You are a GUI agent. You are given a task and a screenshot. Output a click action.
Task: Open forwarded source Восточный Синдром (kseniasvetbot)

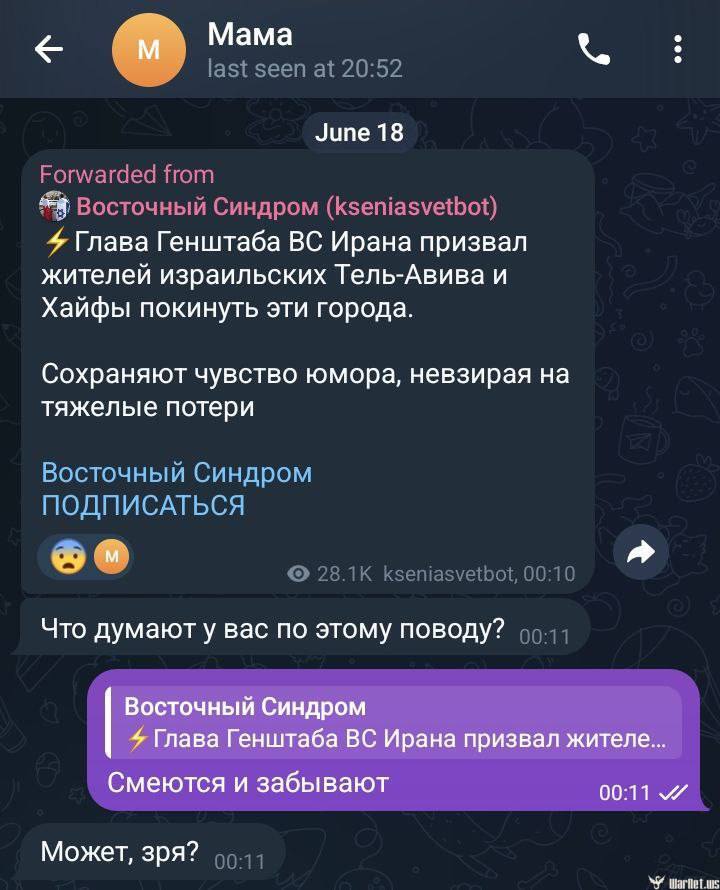tap(286, 207)
